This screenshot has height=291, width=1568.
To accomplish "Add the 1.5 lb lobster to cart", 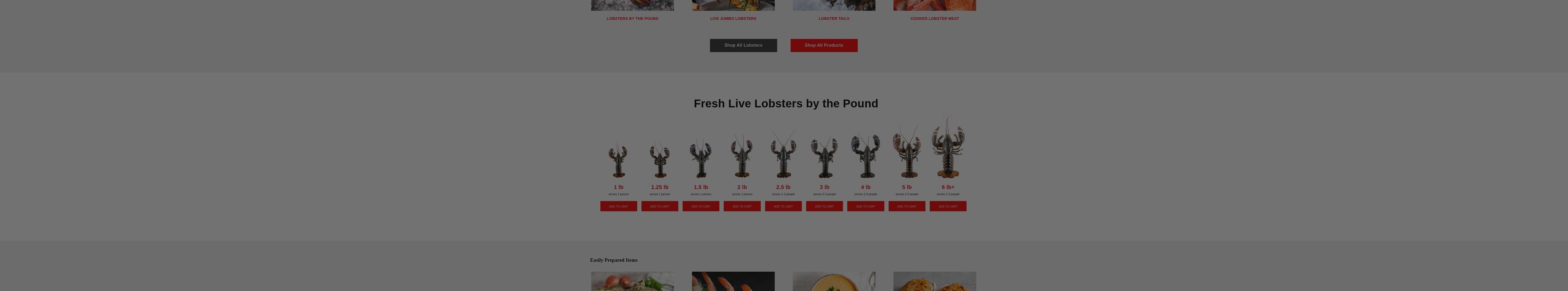I will click(701, 206).
